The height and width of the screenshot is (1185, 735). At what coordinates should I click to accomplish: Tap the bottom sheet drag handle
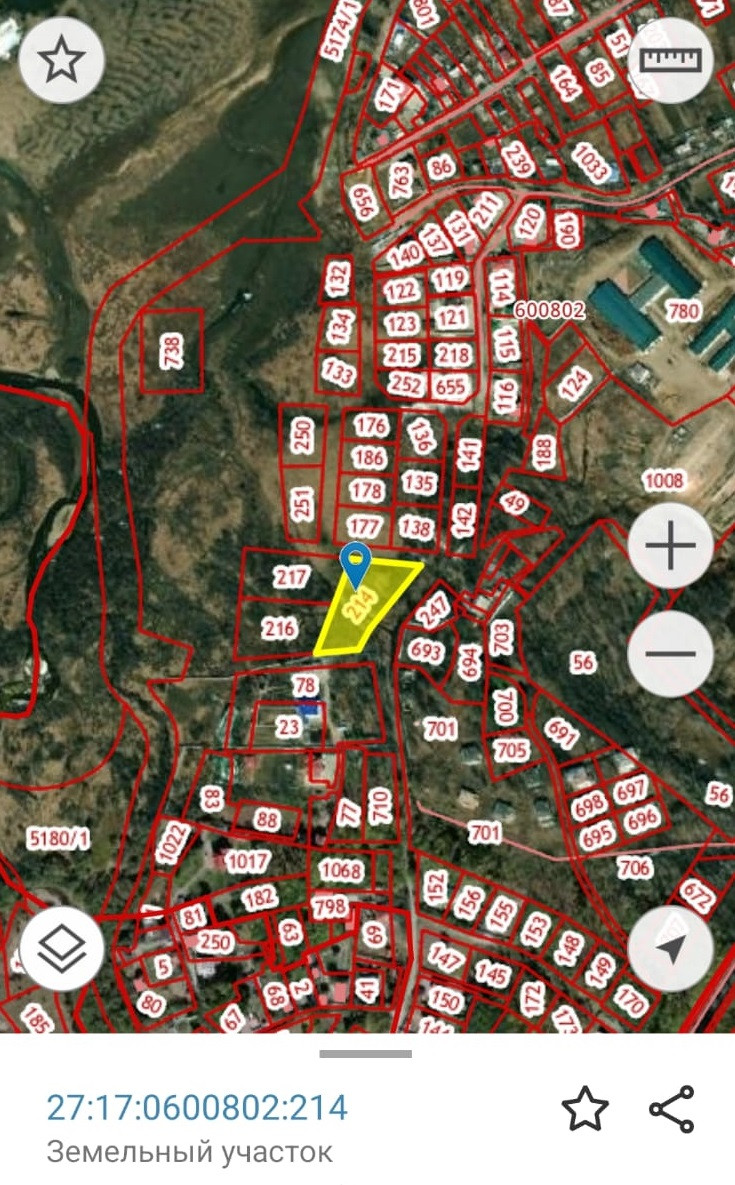(x=366, y=1054)
